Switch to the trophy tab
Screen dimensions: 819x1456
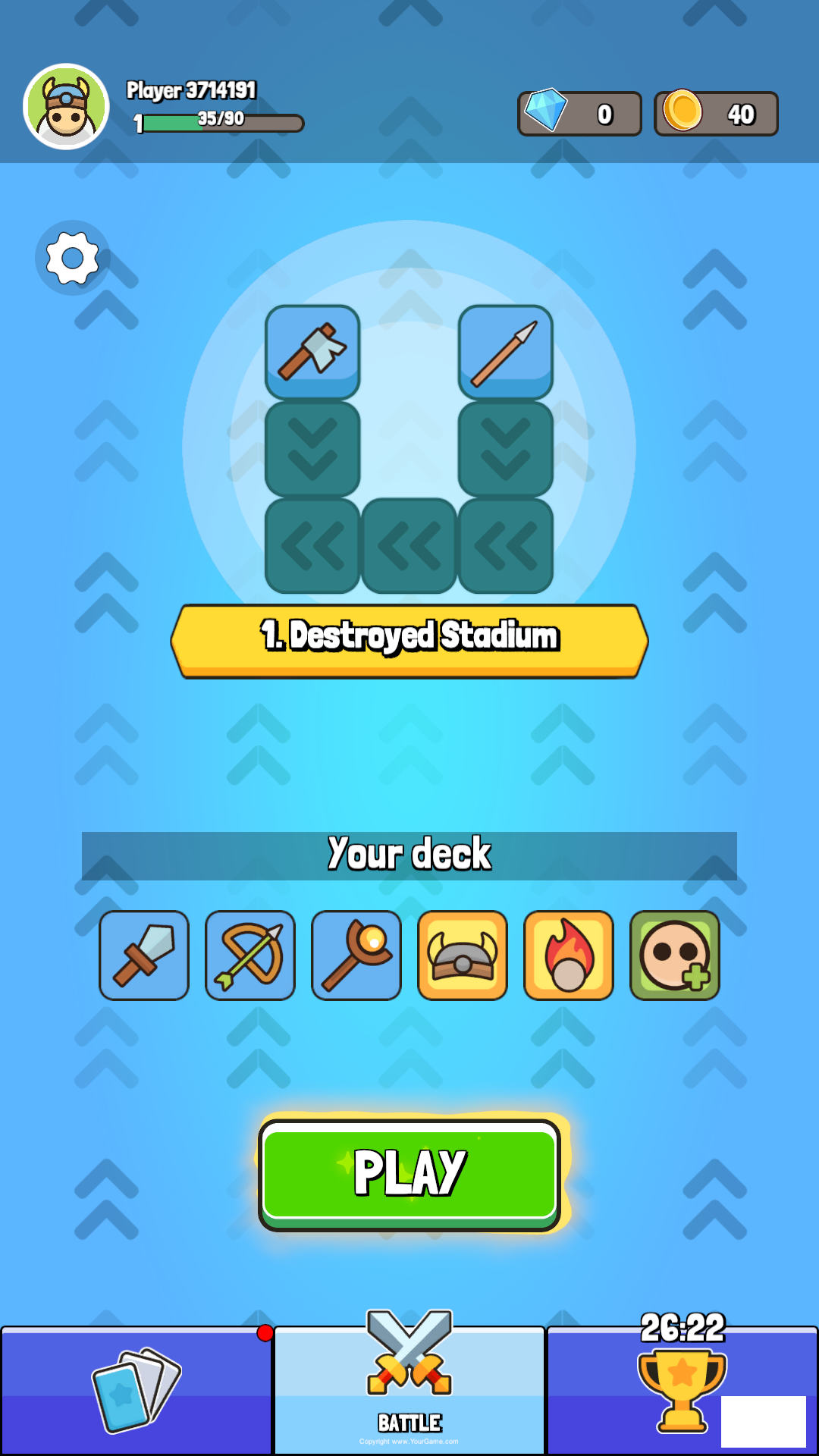tap(682, 1389)
